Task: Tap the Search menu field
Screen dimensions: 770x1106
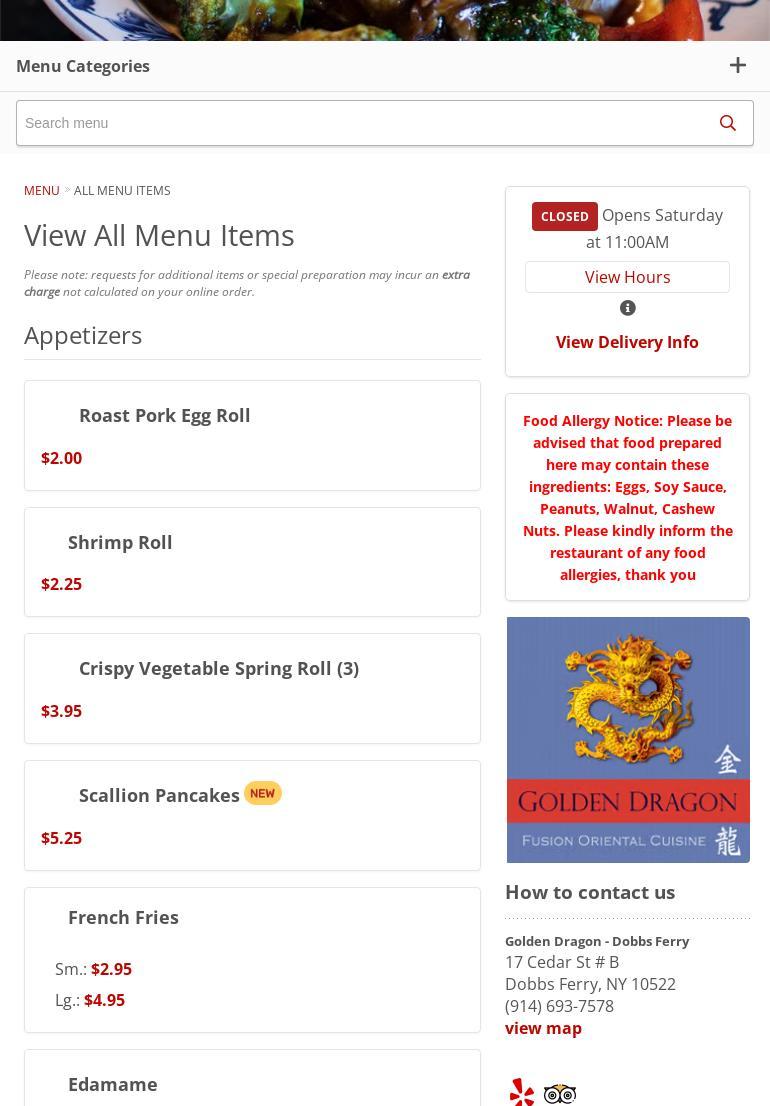Action: [360, 123]
